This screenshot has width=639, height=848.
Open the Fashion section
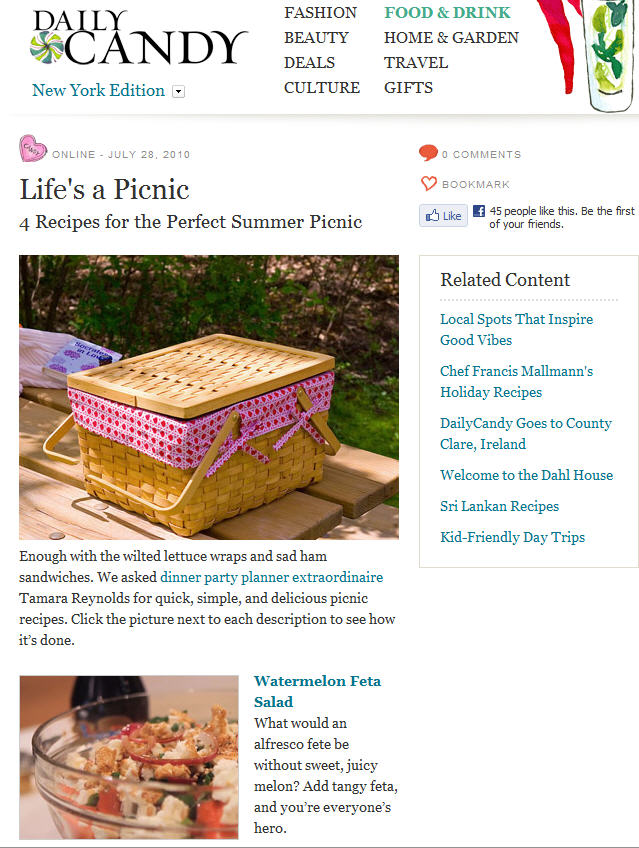(x=320, y=13)
